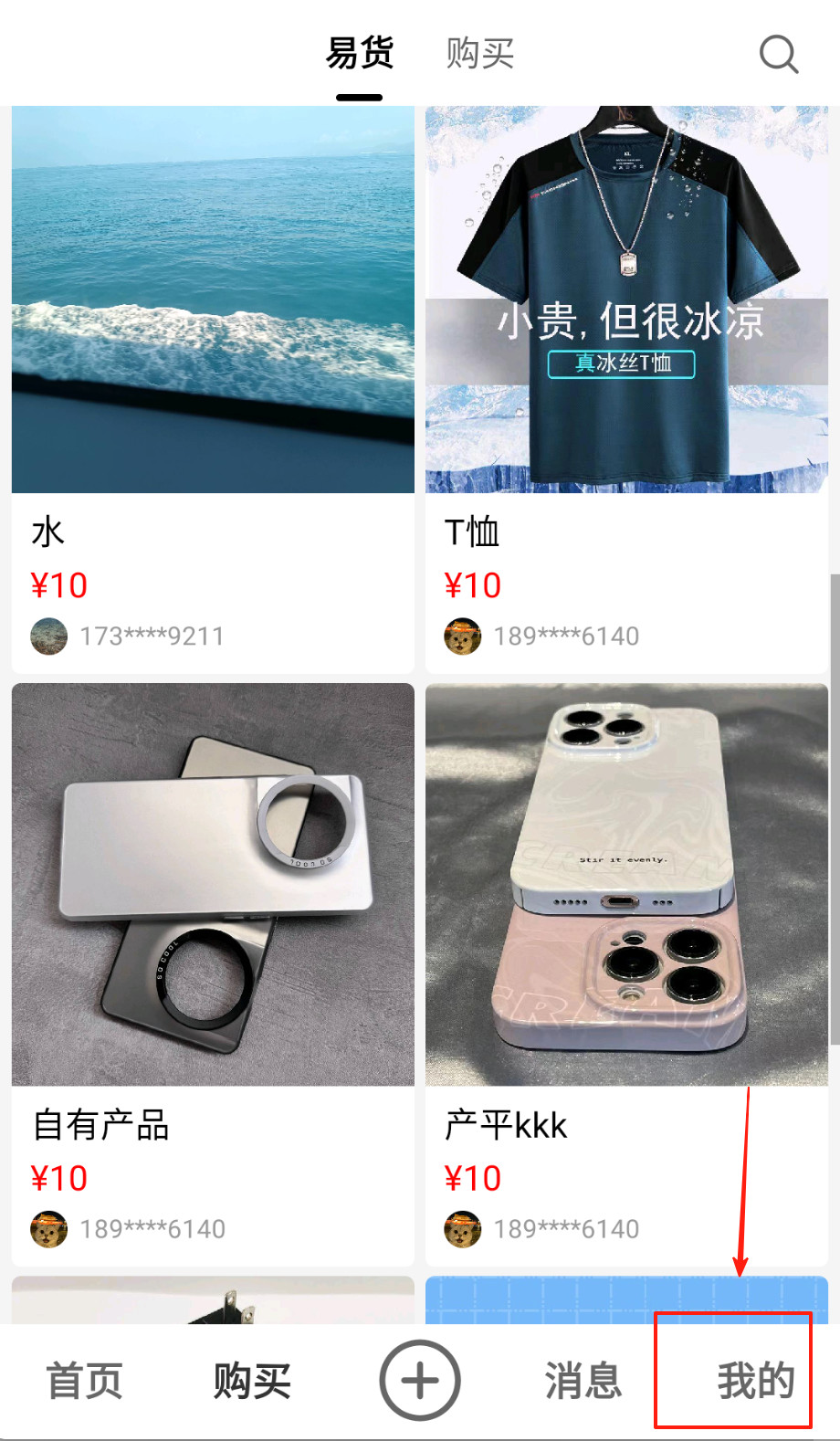Open the 消息 messages tab
The height and width of the screenshot is (1441, 840).
[x=583, y=1380]
